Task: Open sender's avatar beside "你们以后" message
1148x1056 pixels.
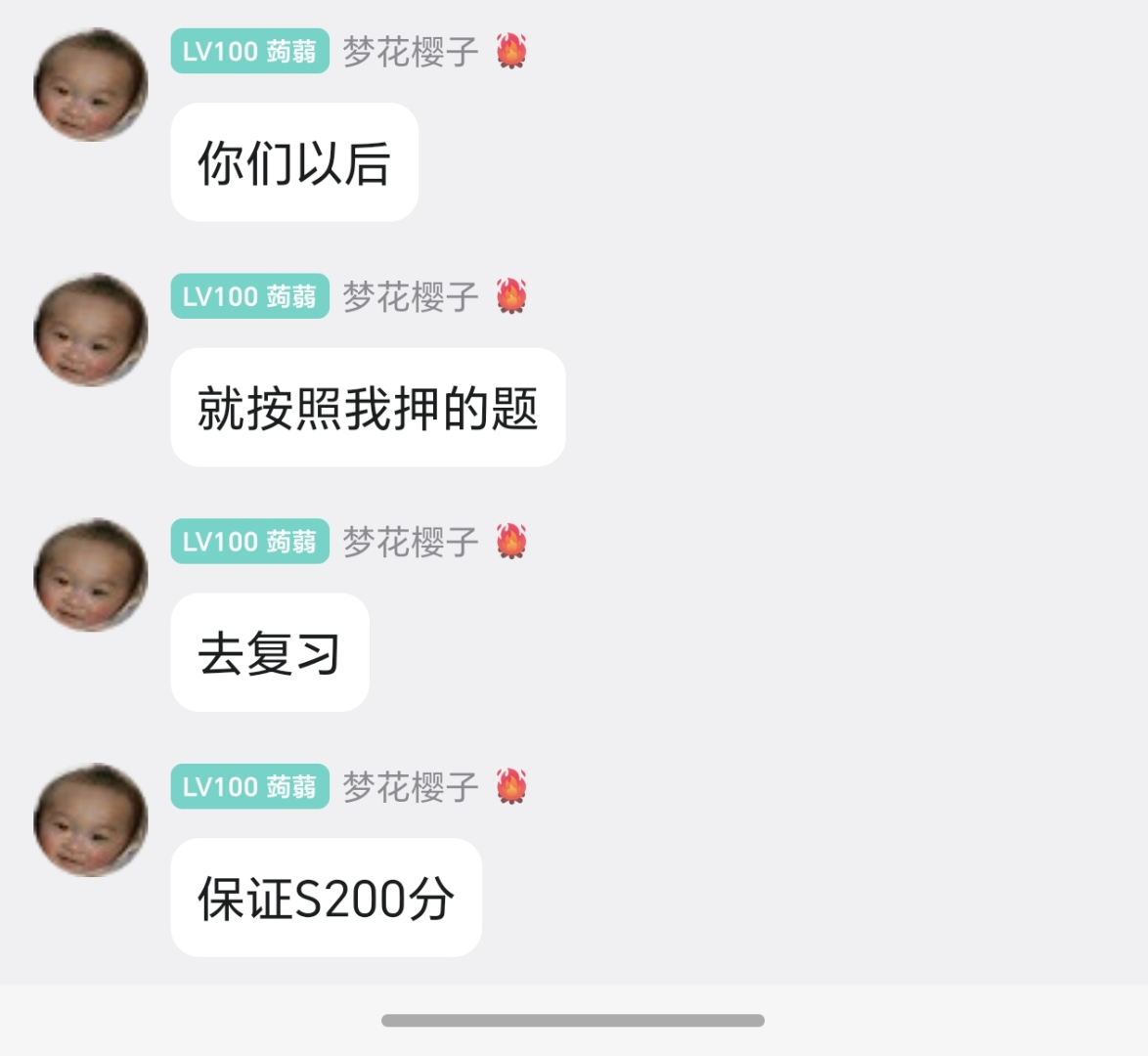Action: click(x=90, y=85)
